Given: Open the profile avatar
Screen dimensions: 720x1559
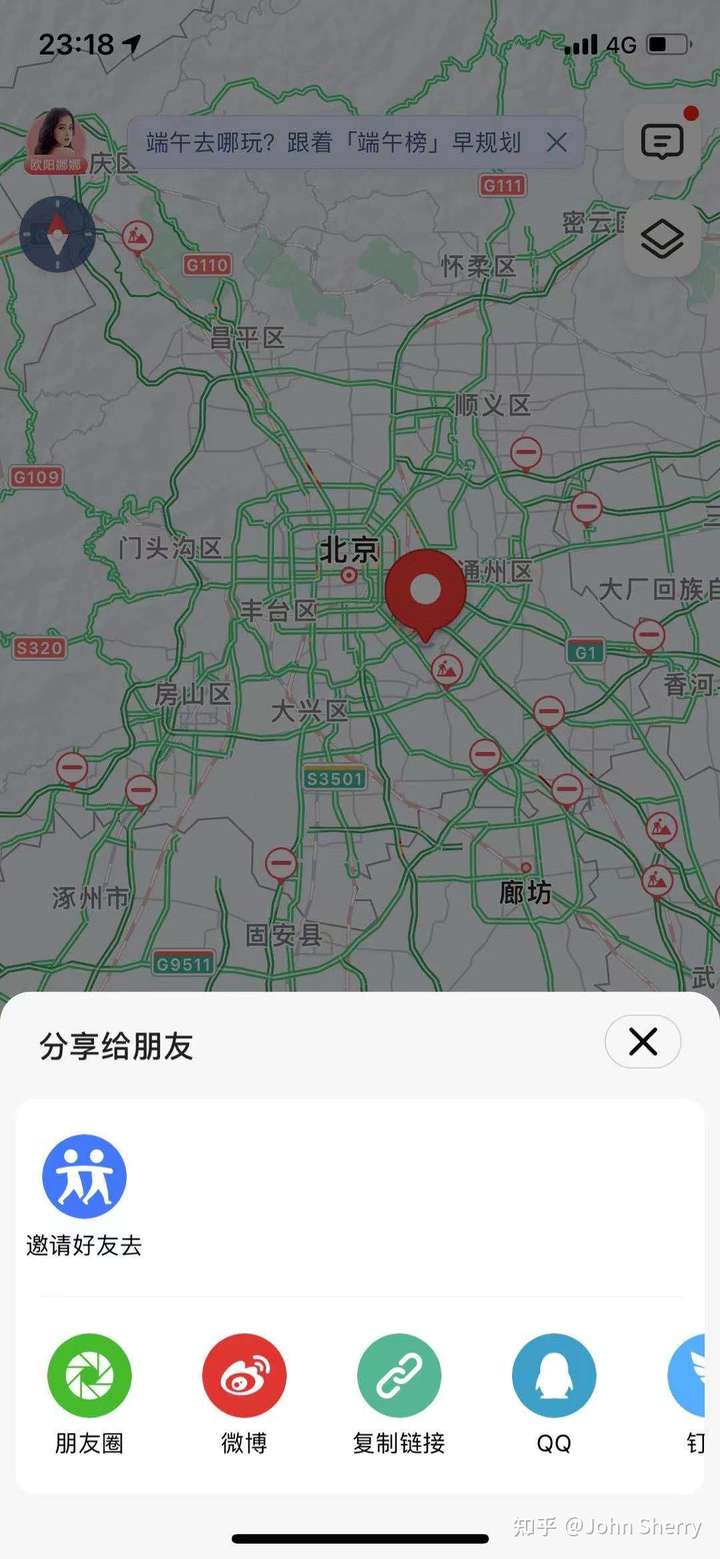Looking at the screenshot, I should pos(56,139).
